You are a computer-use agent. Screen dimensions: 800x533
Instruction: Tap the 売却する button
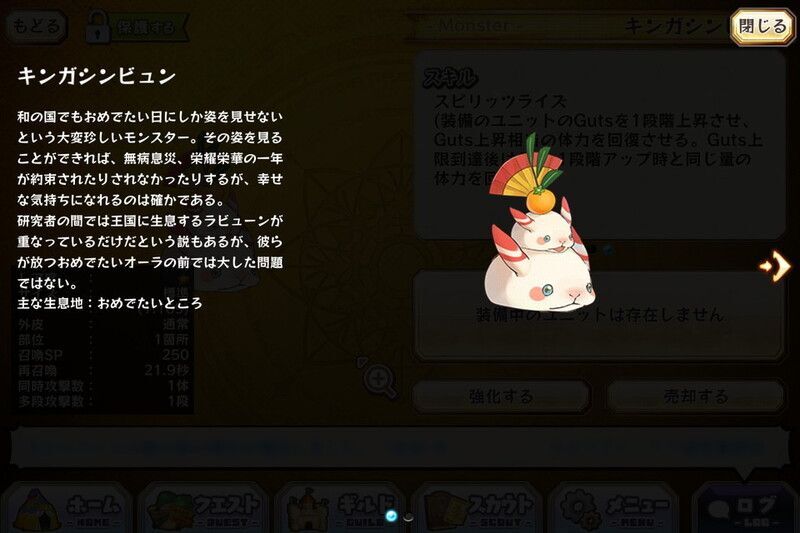click(696, 397)
